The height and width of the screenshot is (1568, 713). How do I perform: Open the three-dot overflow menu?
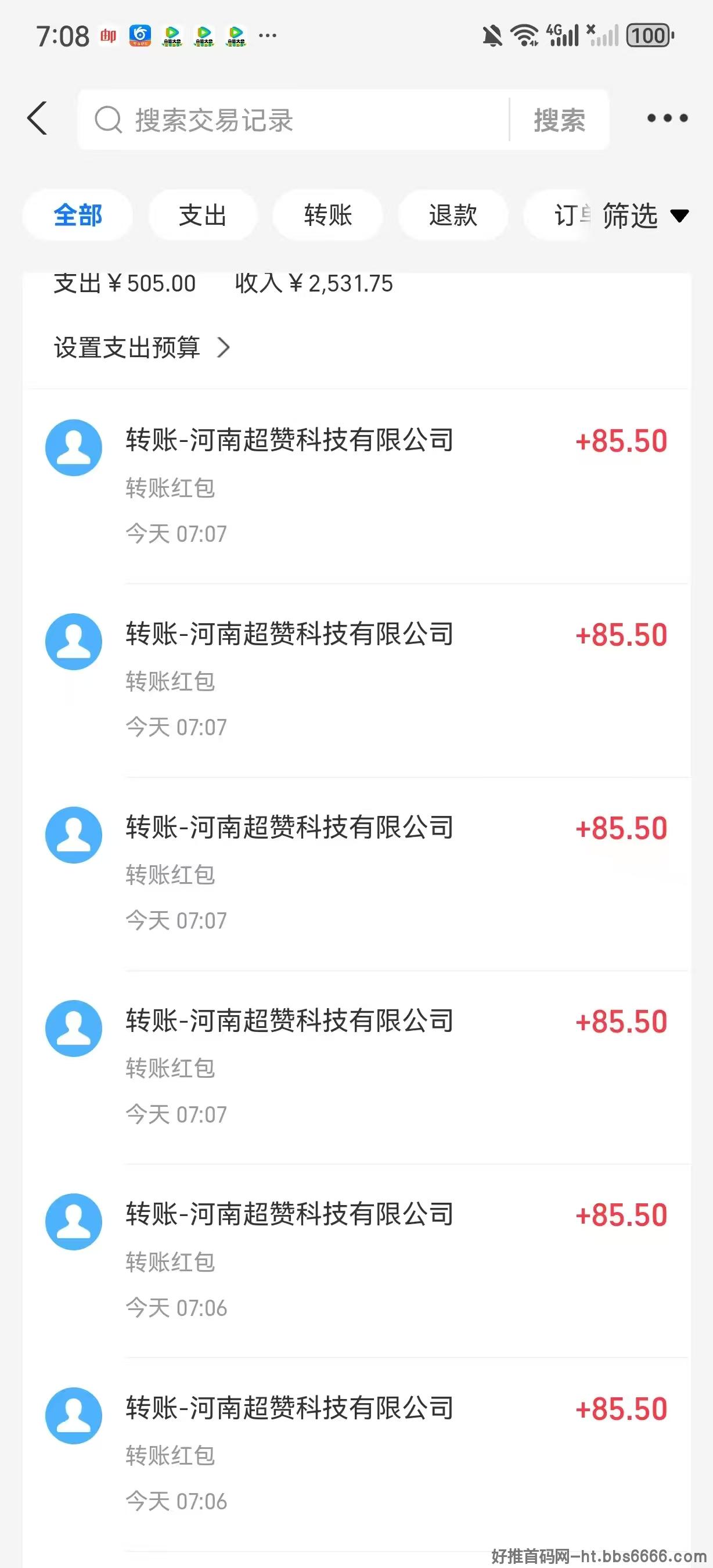point(667,118)
